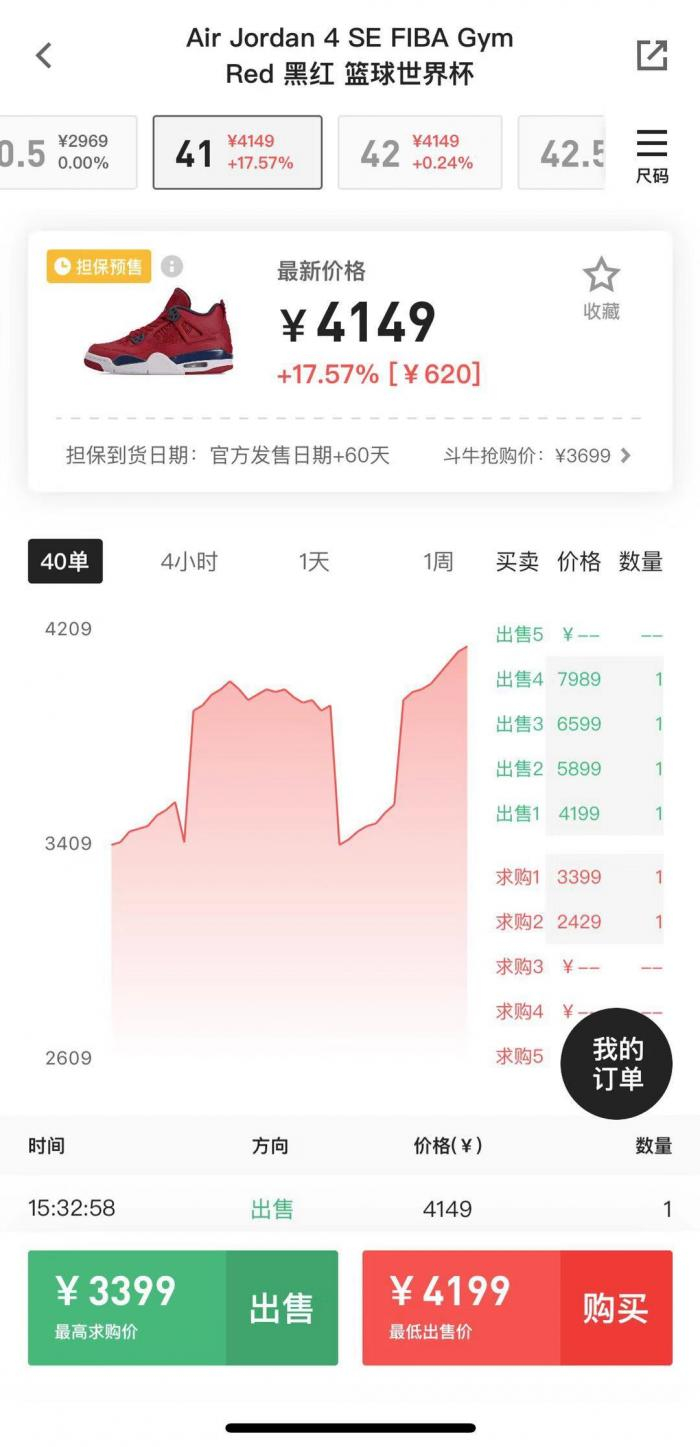
Task: Switch chart to 1周 view
Action: point(437,562)
